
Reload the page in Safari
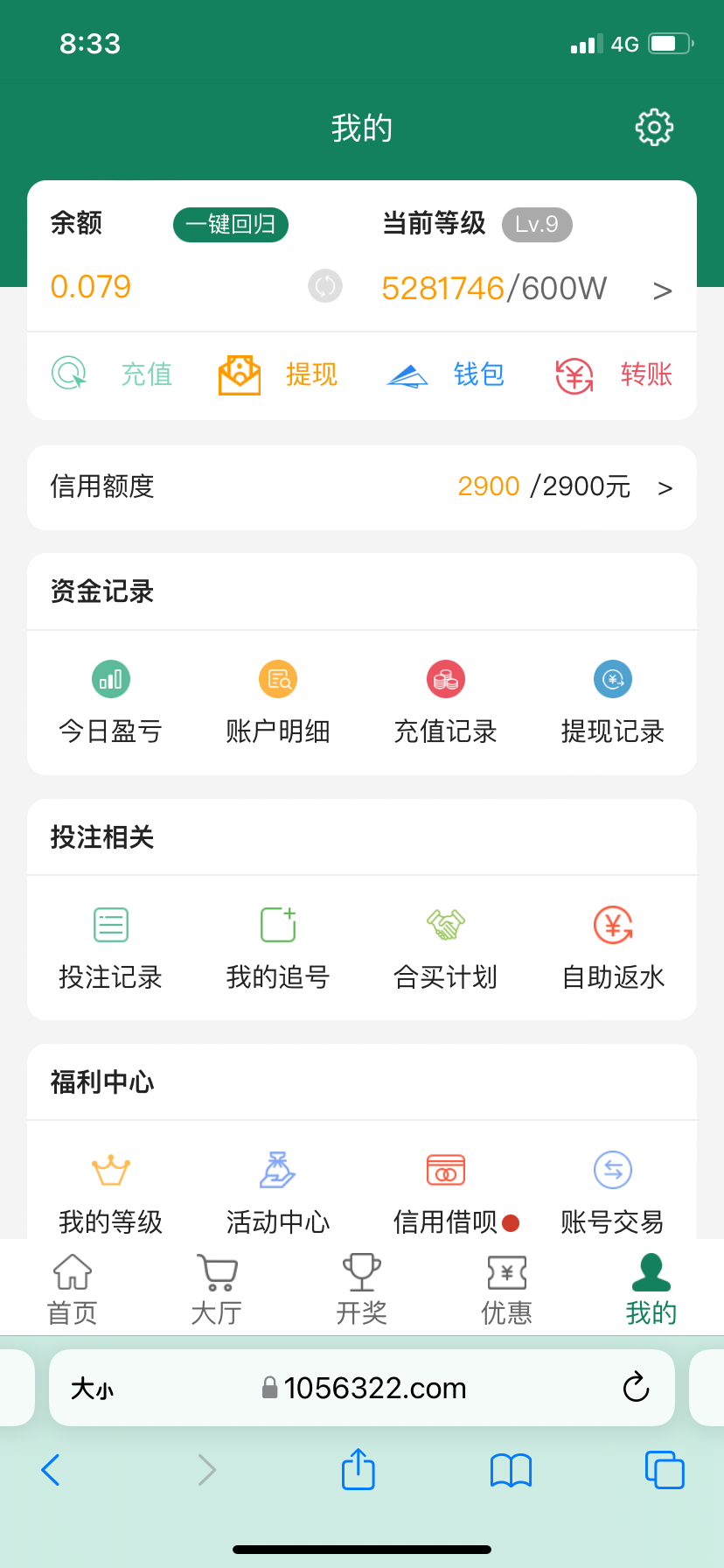pos(636,1387)
